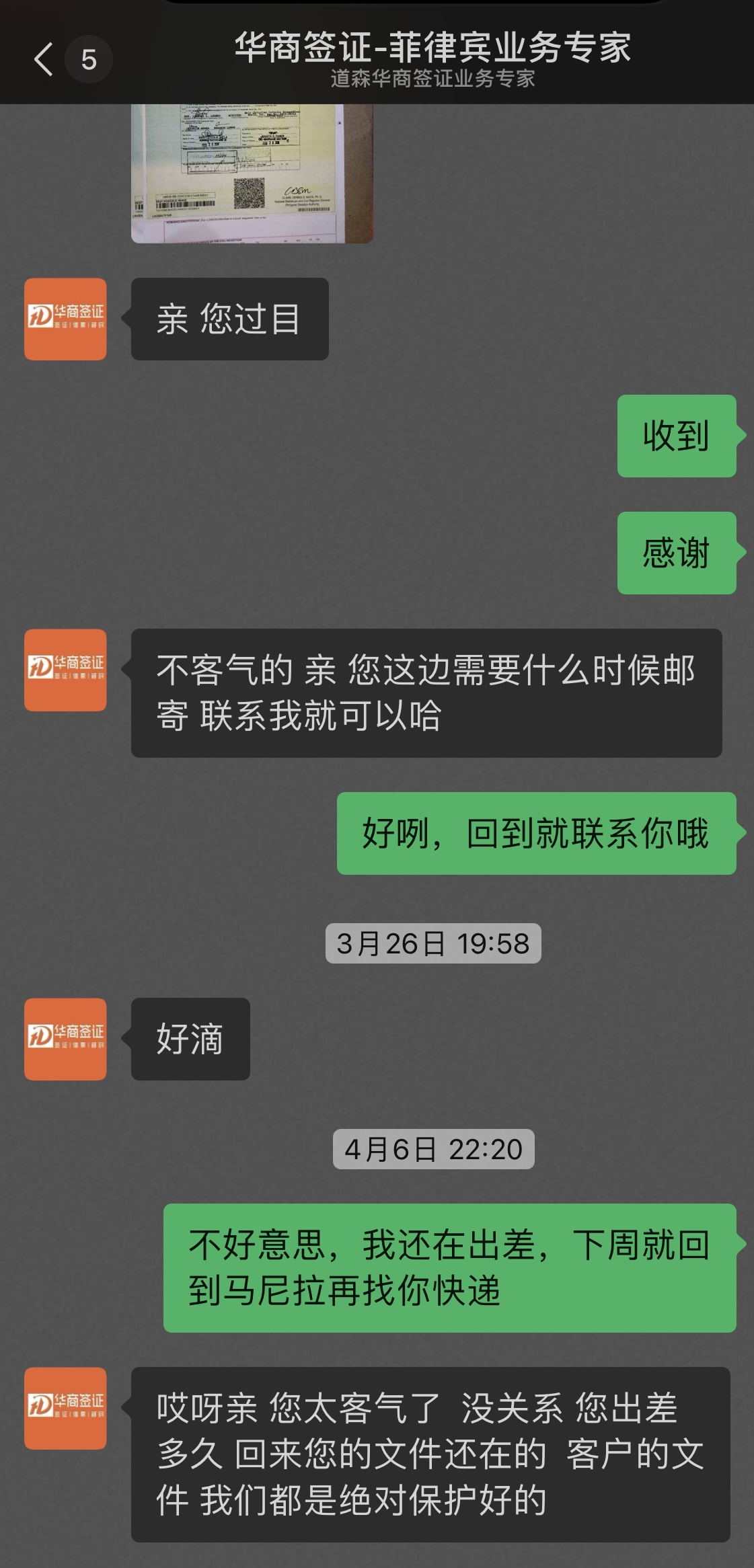Tap the 华商签证 avatar beside "亲 您过目"

click(65, 319)
